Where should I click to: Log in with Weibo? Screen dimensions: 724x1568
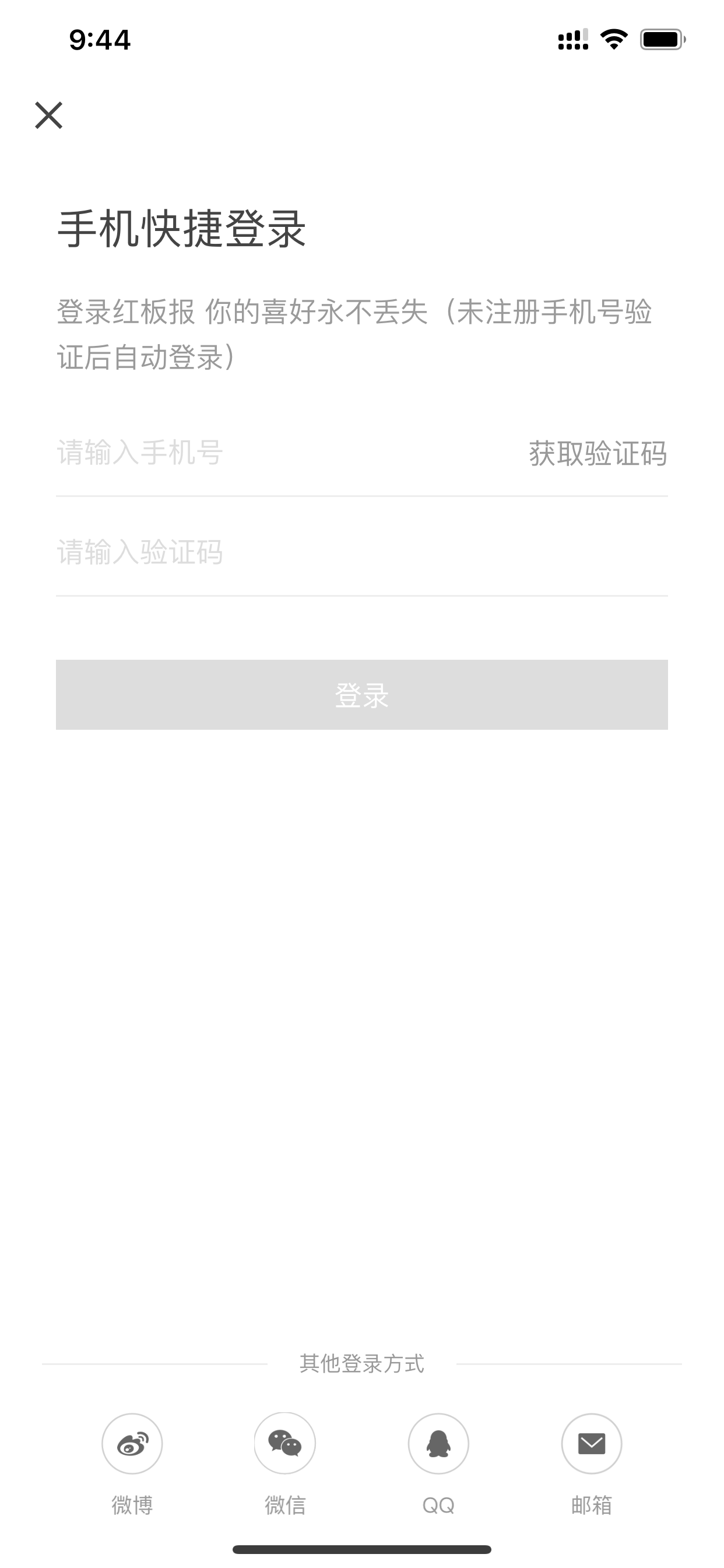132,1444
